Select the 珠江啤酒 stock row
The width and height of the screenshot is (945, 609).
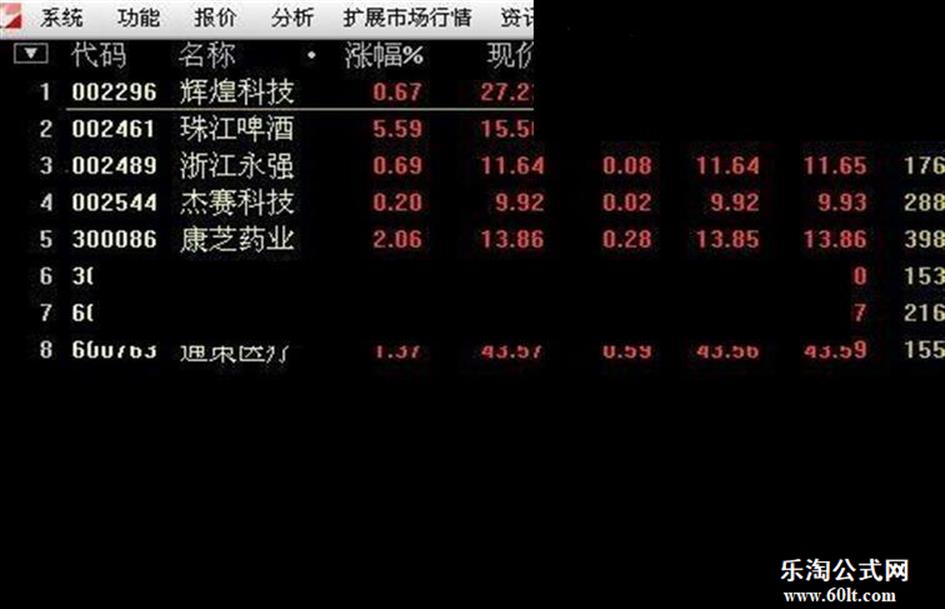click(x=237, y=129)
